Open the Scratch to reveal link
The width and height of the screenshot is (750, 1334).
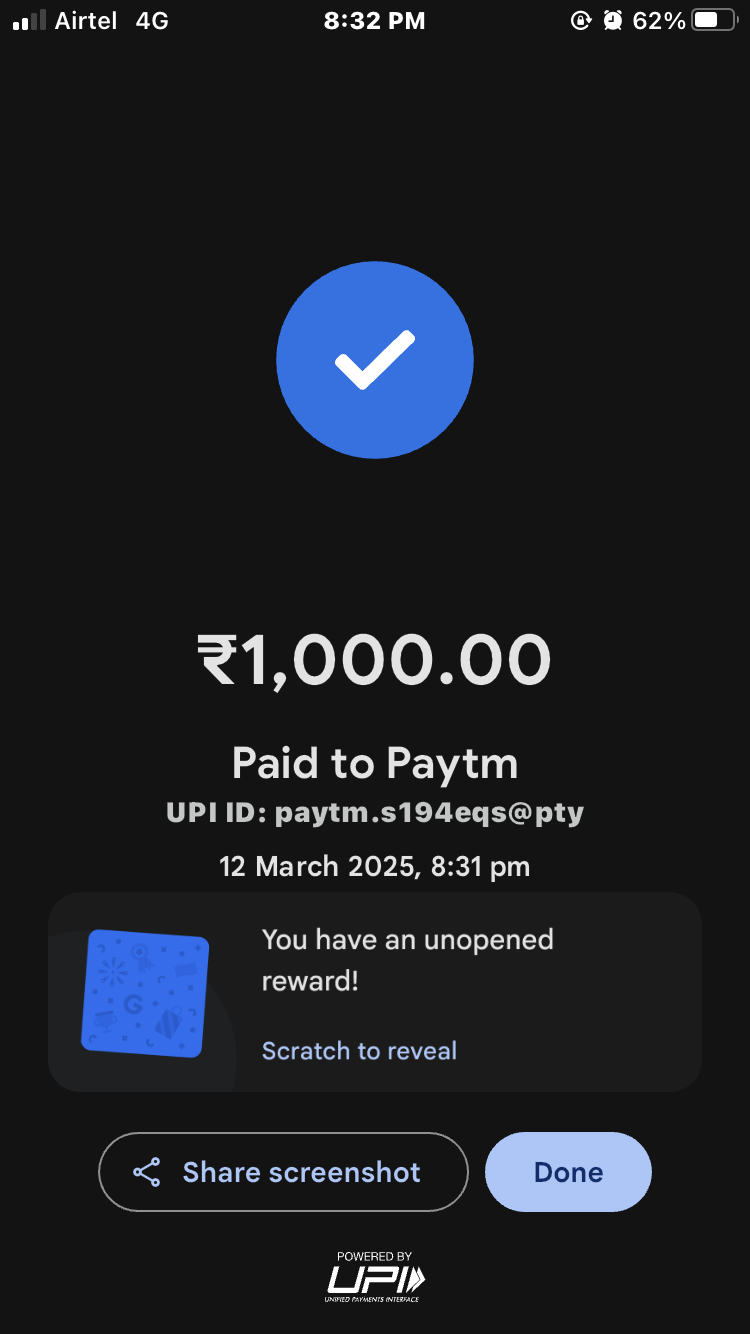(359, 1050)
